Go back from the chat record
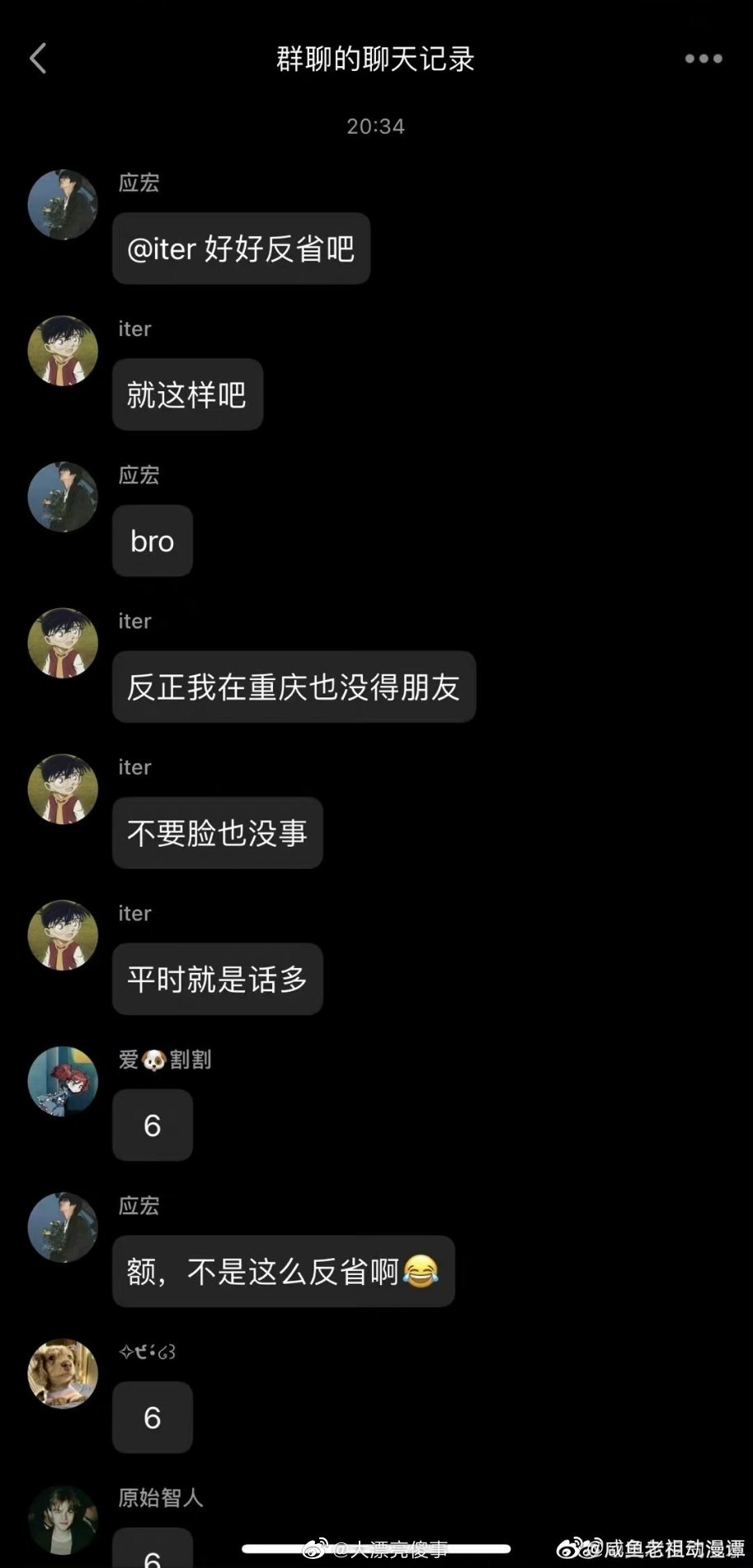Image resolution: width=753 pixels, height=1568 pixels. [x=38, y=59]
